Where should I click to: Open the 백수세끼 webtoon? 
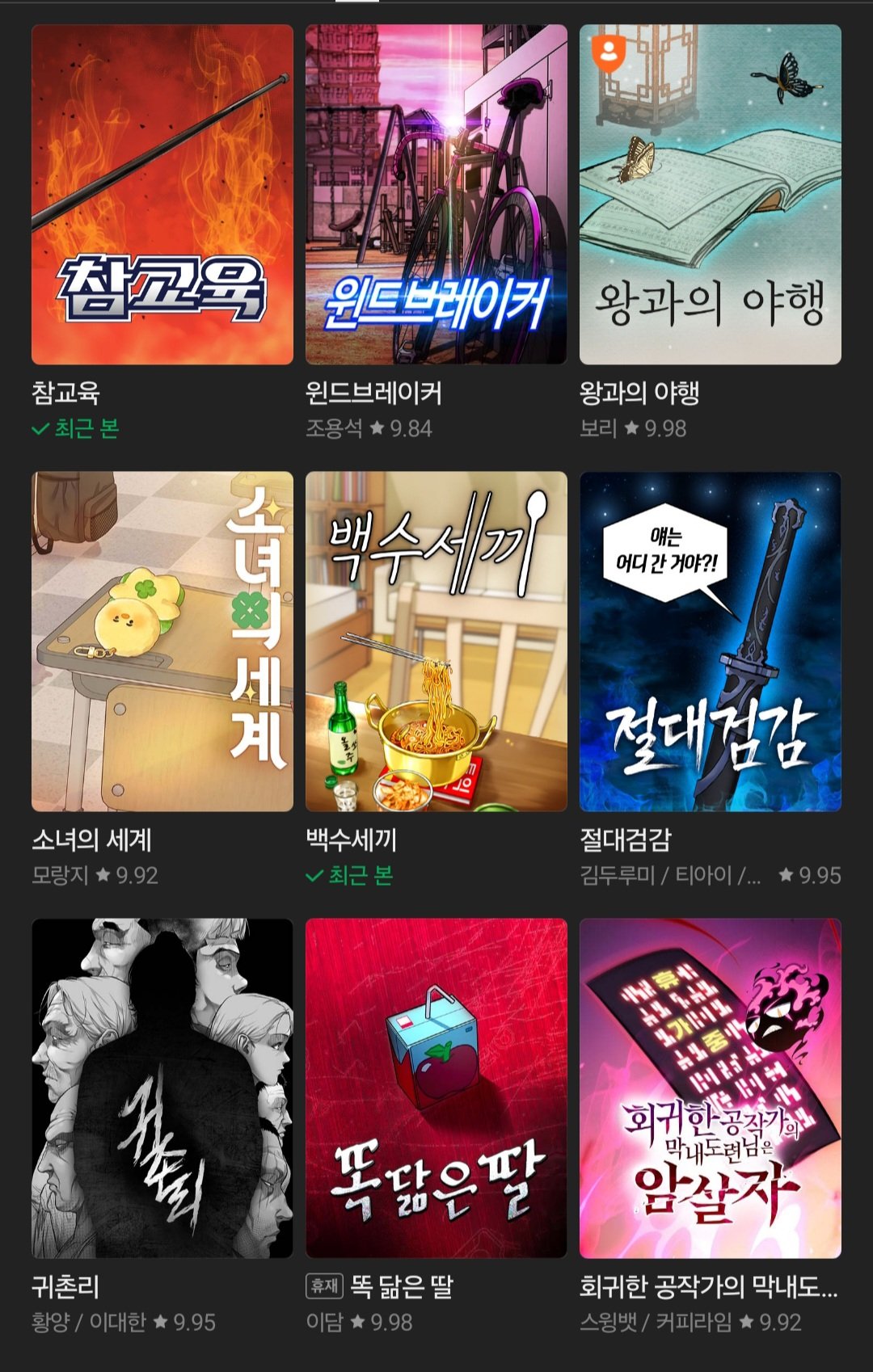click(436, 642)
